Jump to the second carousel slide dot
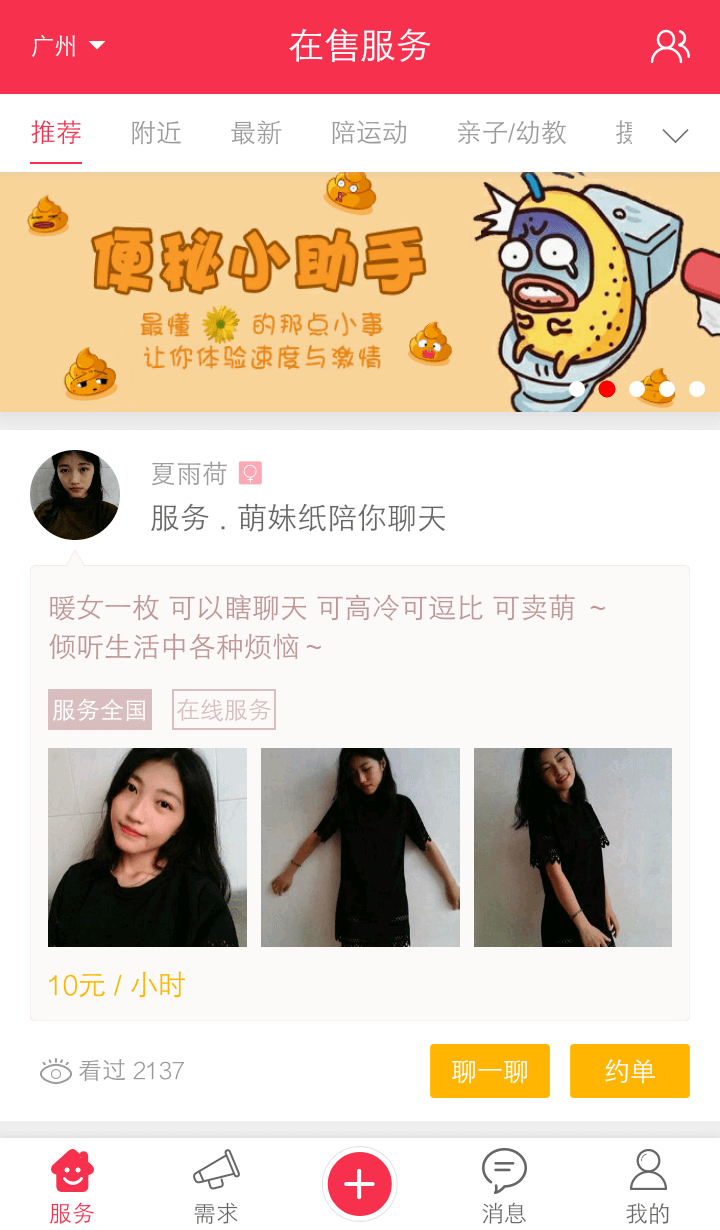This screenshot has width=720, height=1230. coord(607,389)
